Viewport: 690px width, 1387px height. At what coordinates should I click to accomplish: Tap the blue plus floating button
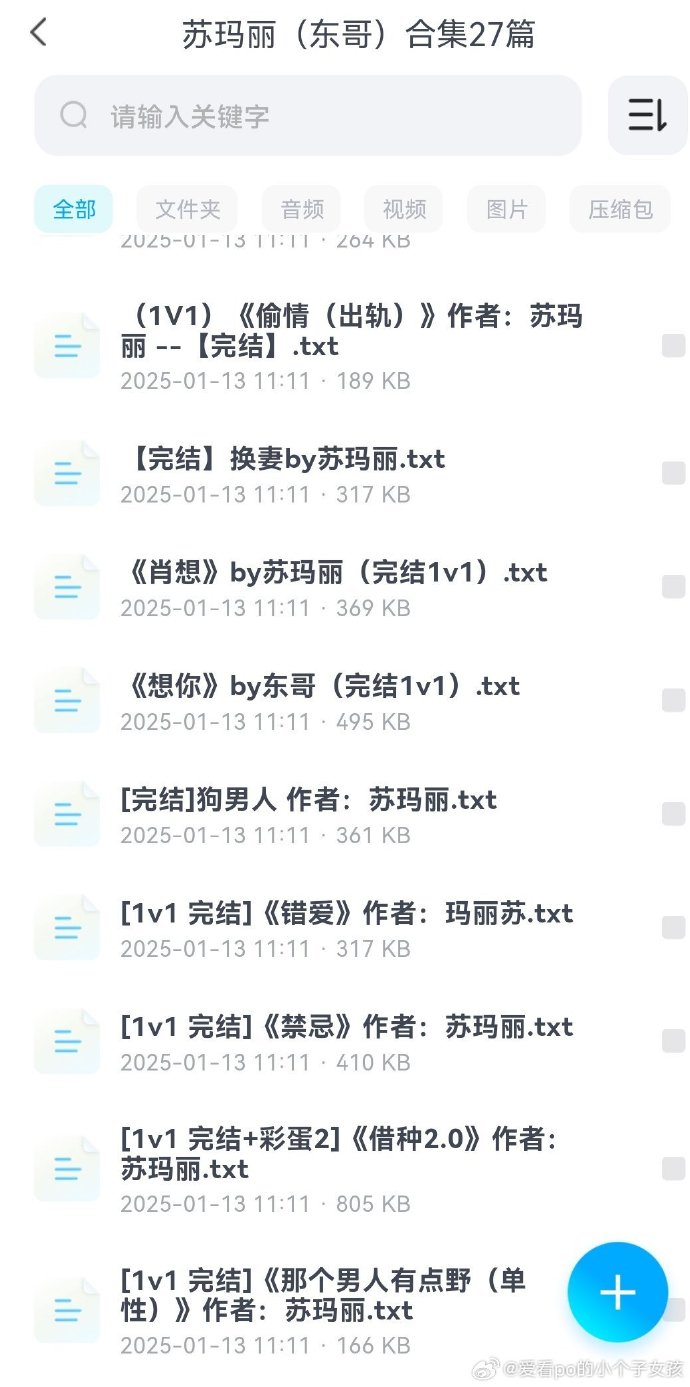coord(617,1292)
